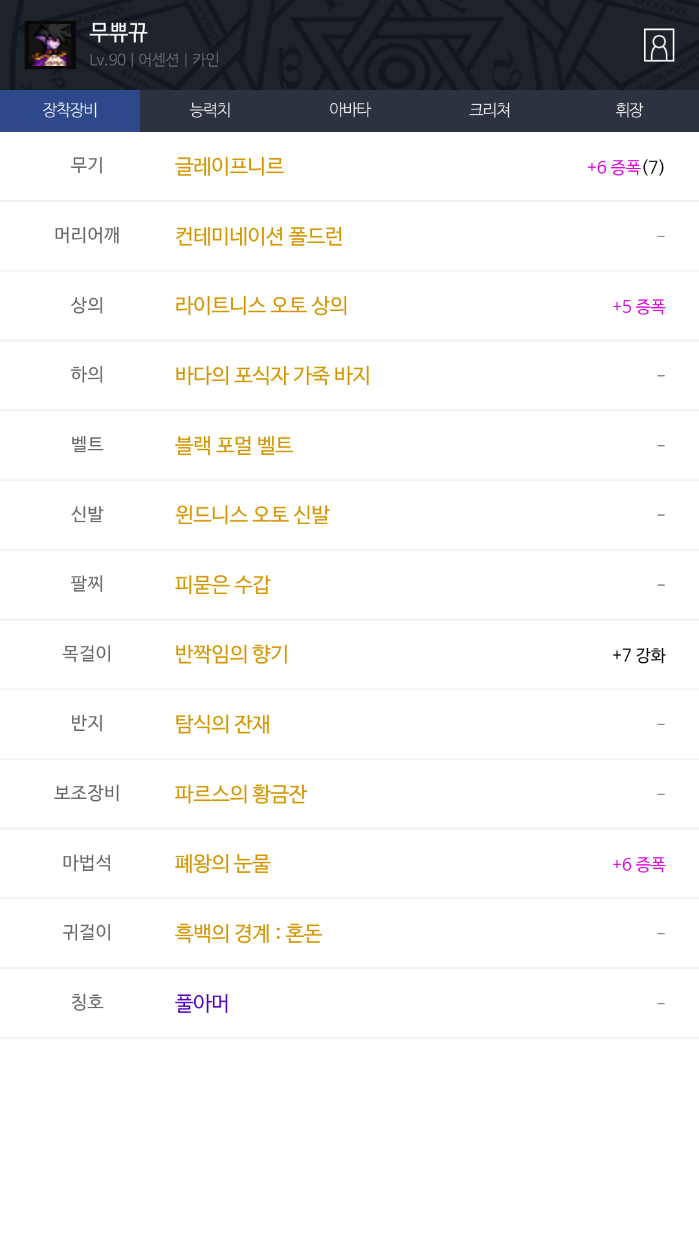The width and height of the screenshot is (699, 1244).
Task: View 윈드니스 오토 신발 details
Action: tap(251, 515)
